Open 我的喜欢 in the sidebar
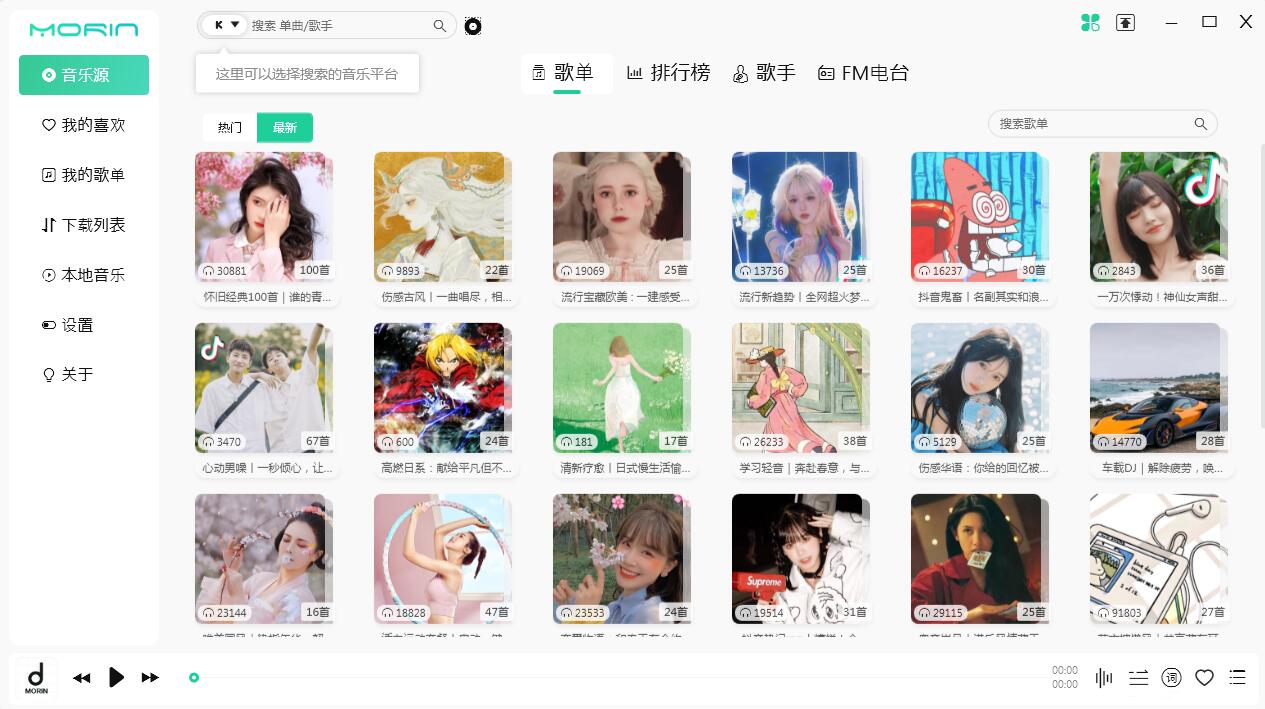Viewport: 1265px width, 709px height. pos(84,125)
